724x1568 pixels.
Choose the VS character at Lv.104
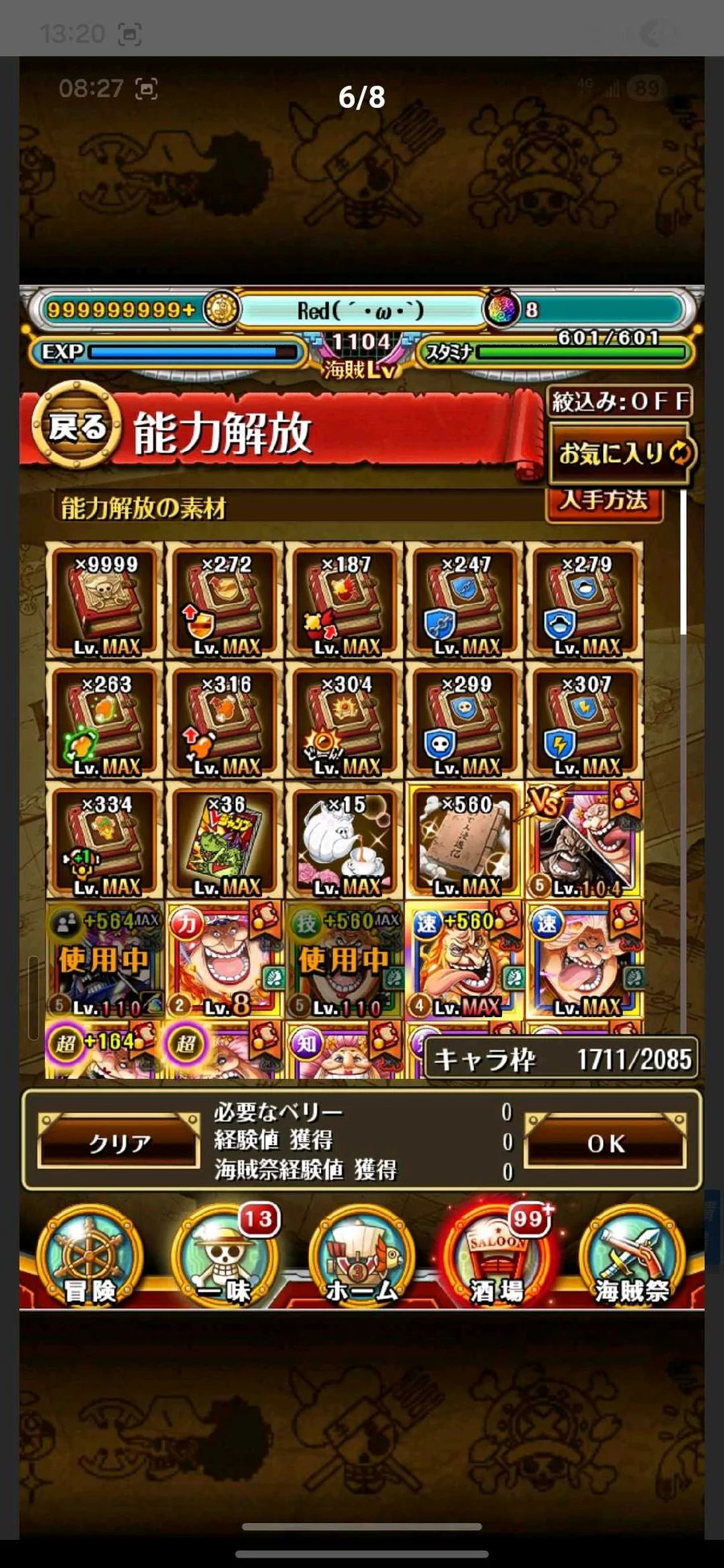(x=585, y=841)
